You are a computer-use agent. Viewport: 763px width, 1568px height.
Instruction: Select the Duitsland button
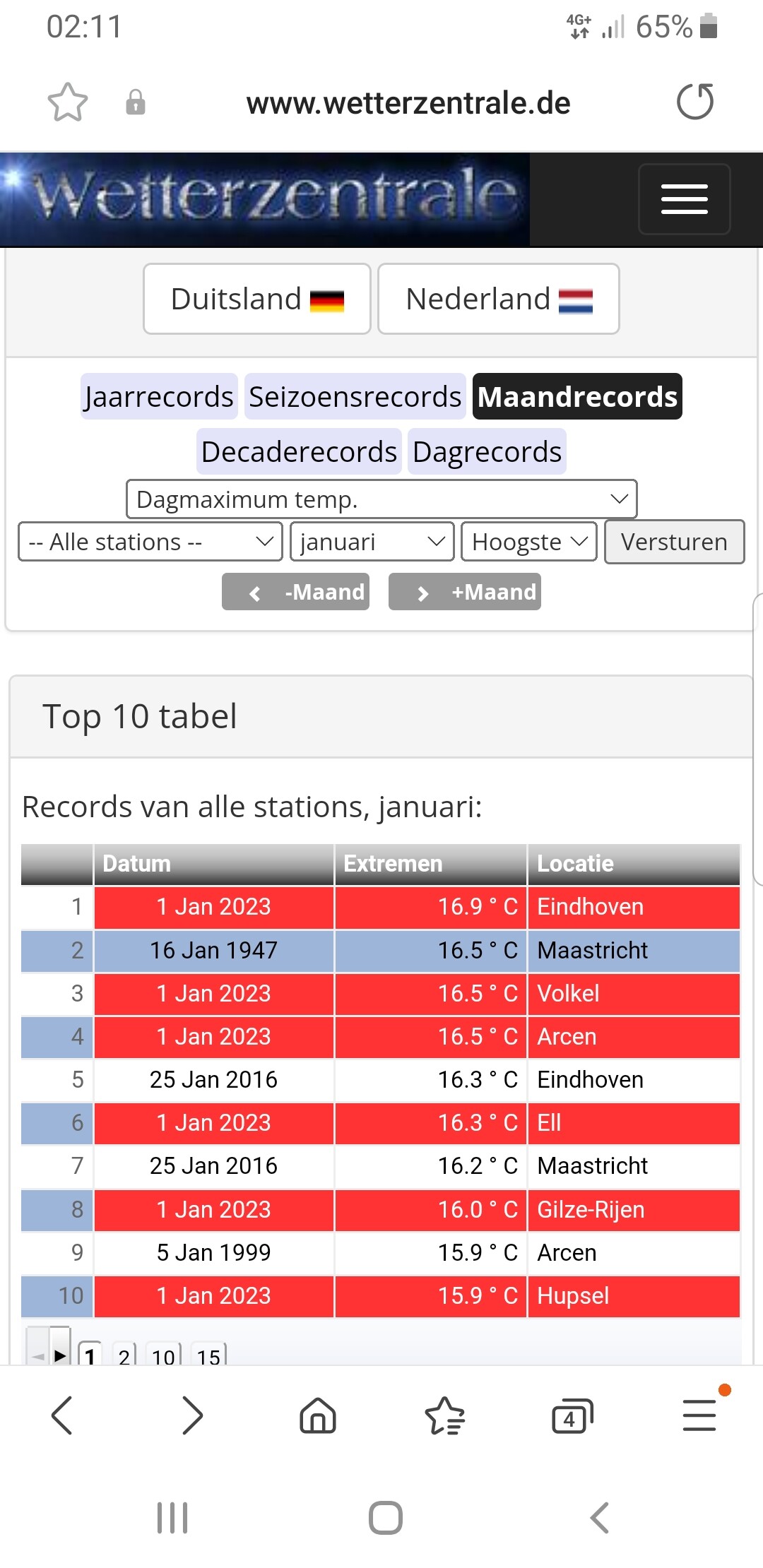point(257,299)
